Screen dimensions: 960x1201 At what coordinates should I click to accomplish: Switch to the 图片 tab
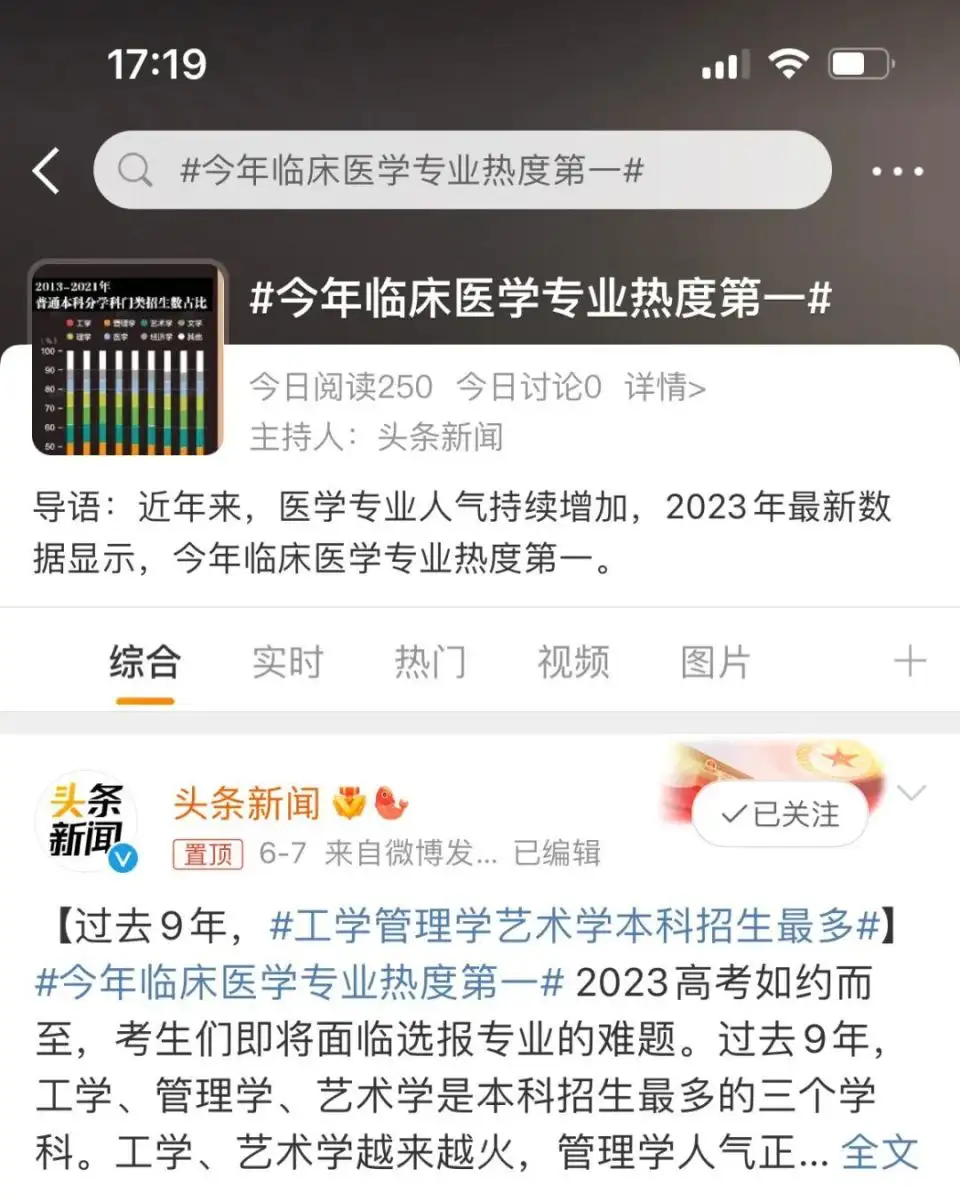[716, 662]
